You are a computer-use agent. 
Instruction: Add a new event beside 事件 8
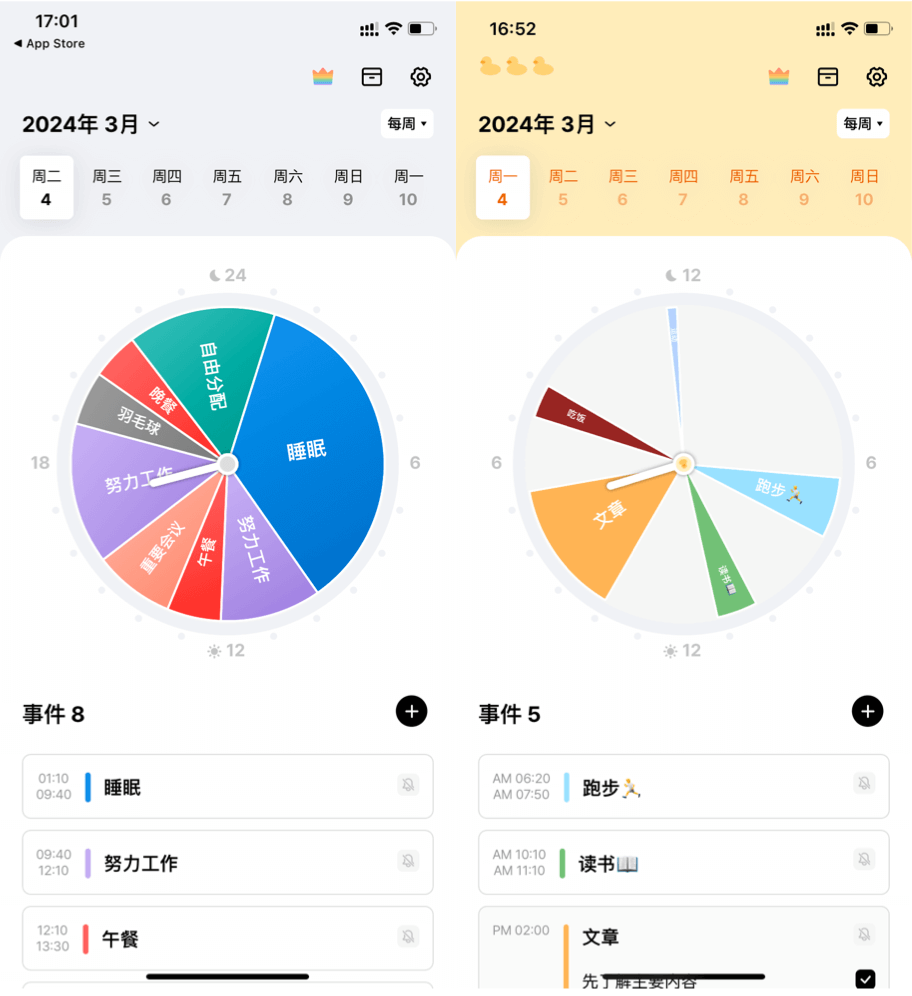click(x=411, y=711)
